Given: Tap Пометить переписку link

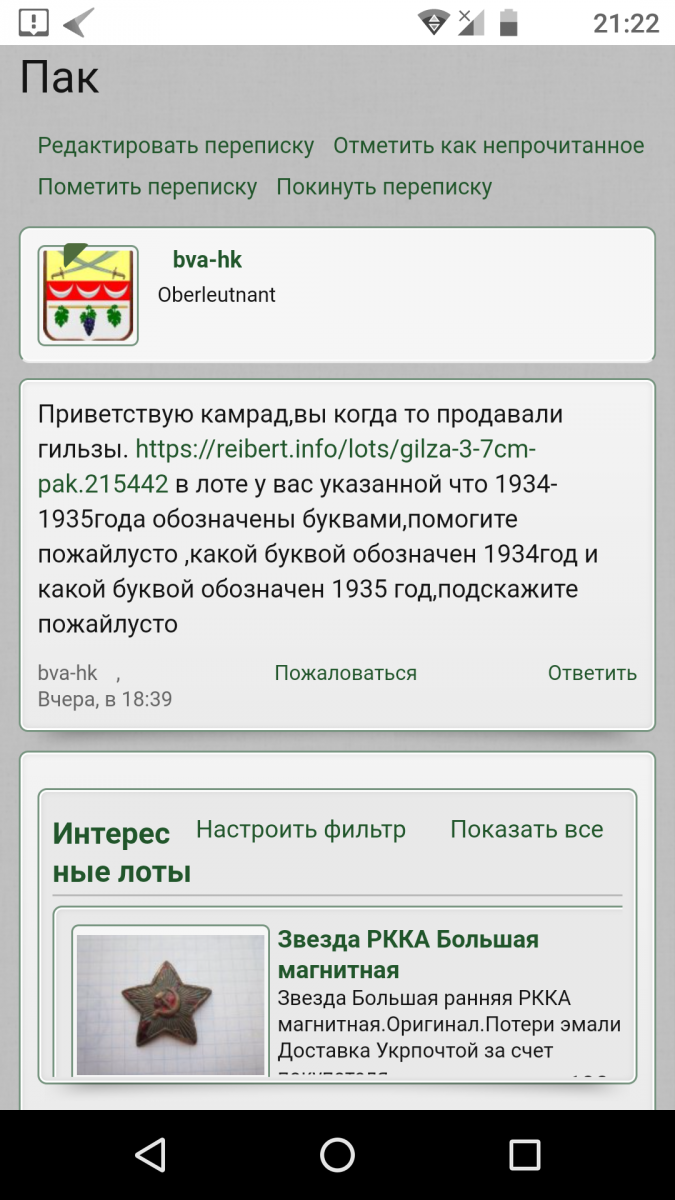Looking at the screenshot, I should pyautogui.click(x=148, y=187).
